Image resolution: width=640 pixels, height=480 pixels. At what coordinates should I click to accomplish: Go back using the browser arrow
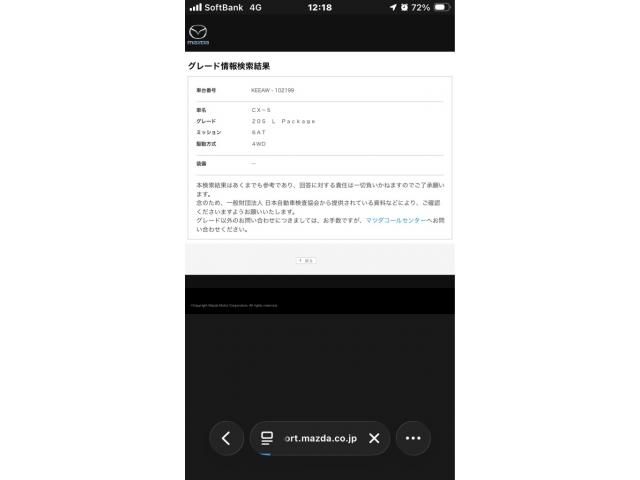click(226, 438)
